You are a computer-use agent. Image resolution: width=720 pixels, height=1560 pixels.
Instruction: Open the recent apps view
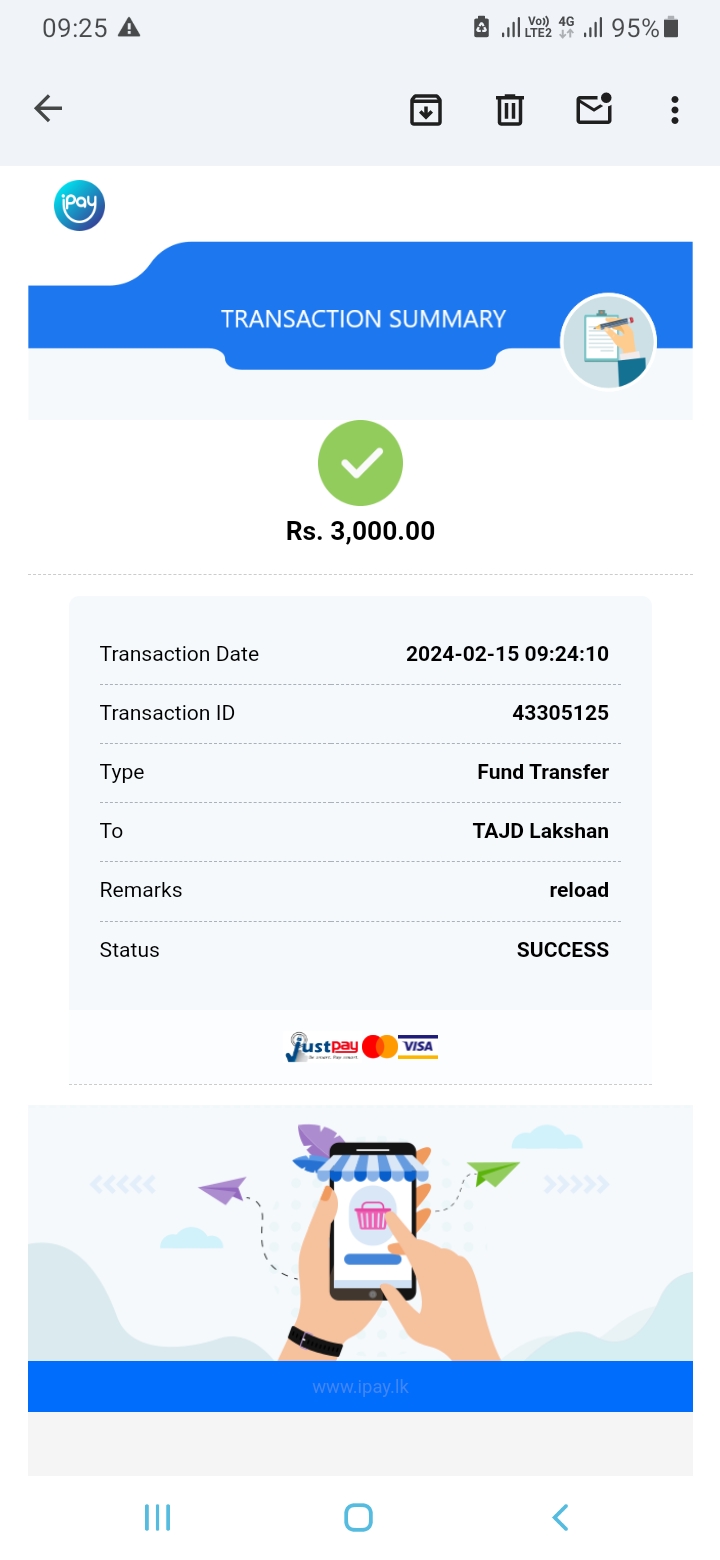(158, 1517)
